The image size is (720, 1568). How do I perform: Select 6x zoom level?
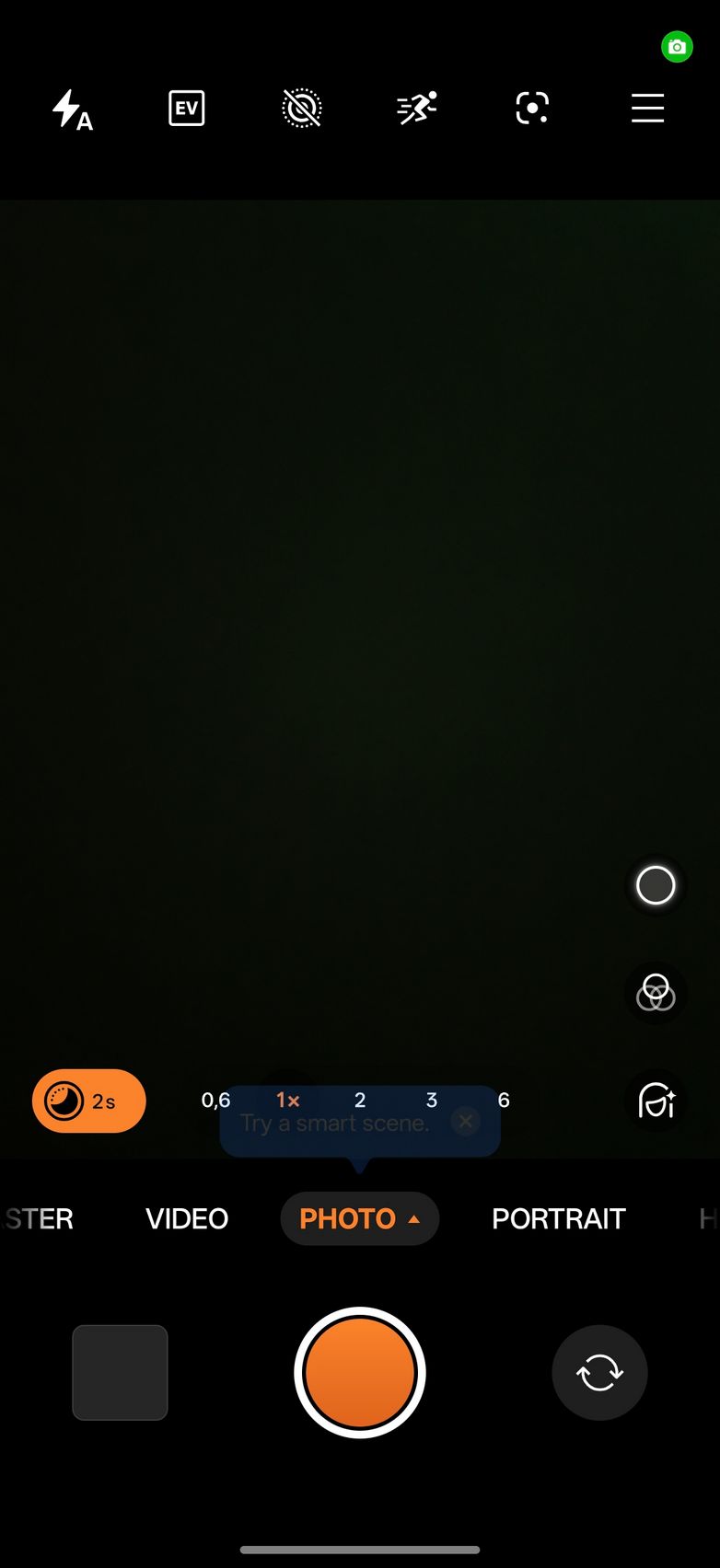[x=504, y=1100]
